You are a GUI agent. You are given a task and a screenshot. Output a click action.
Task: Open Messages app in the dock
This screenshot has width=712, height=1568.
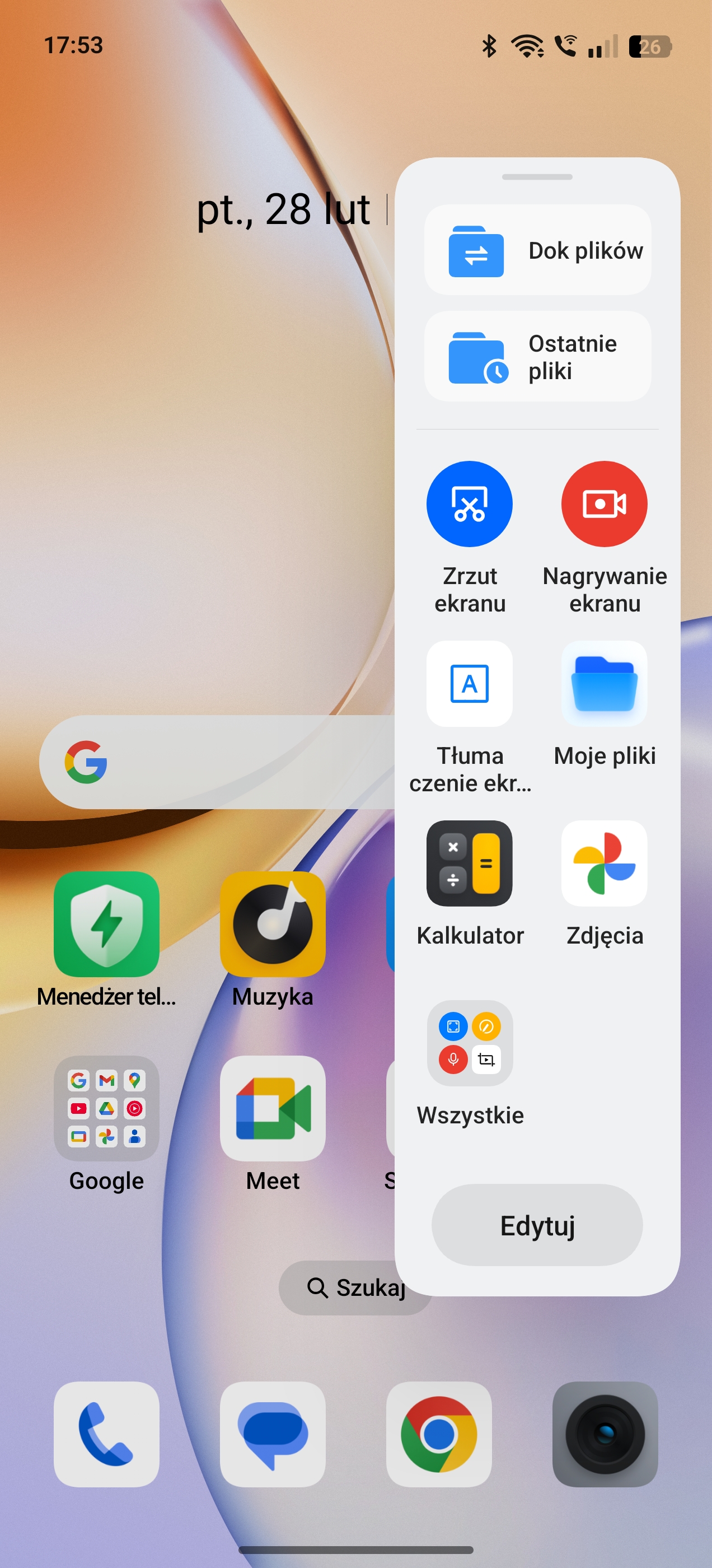(273, 1434)
